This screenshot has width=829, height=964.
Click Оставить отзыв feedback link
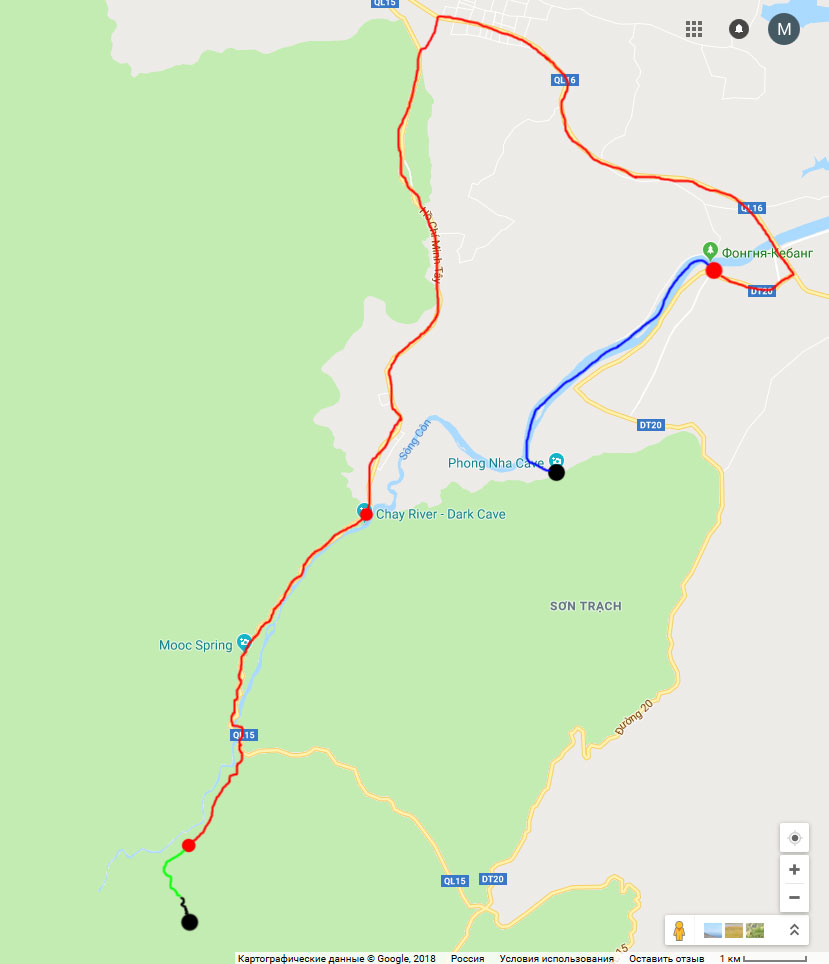[x=666, y=958]
